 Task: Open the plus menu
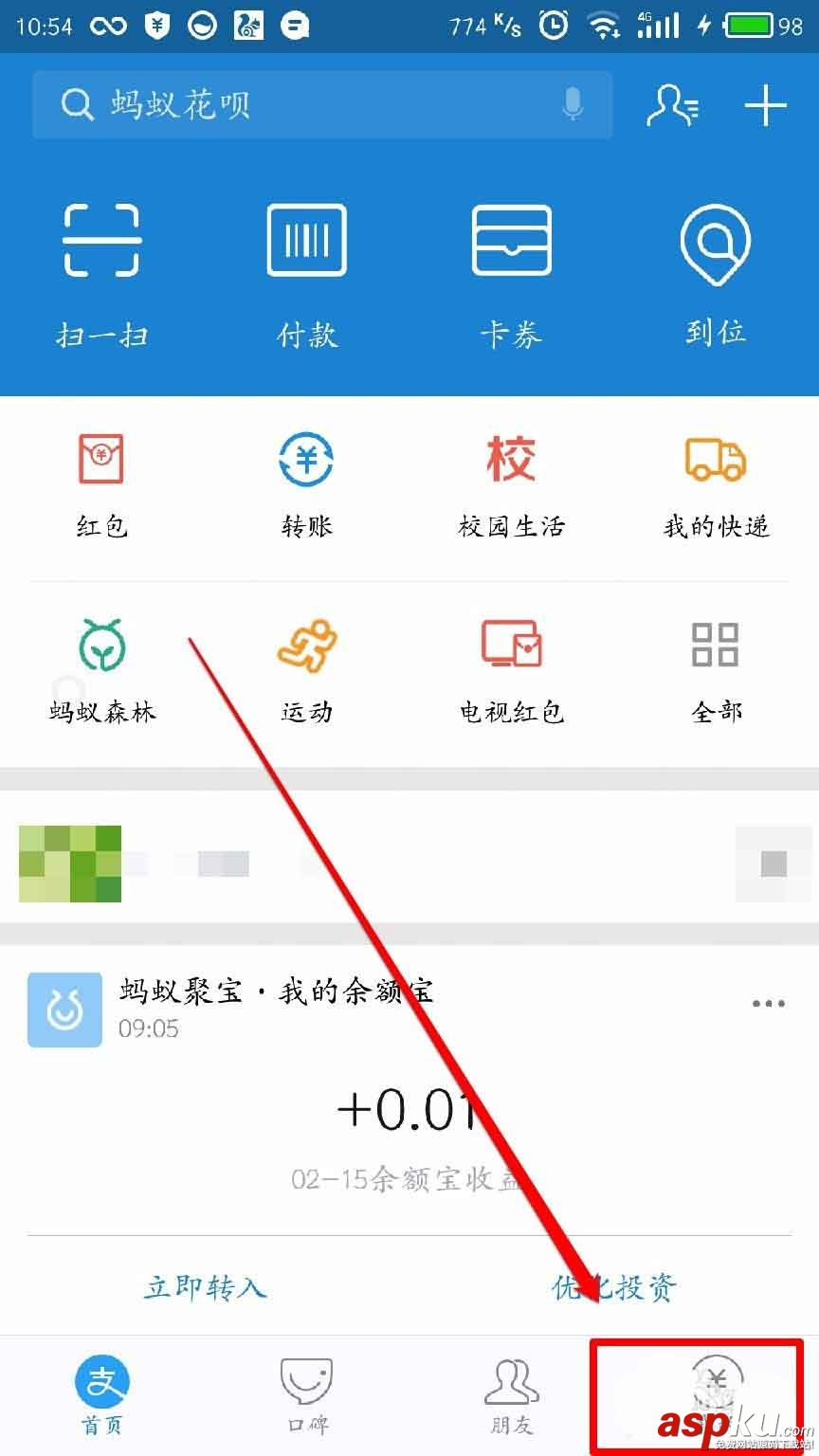pyautogui.click(x=766, y=105)
